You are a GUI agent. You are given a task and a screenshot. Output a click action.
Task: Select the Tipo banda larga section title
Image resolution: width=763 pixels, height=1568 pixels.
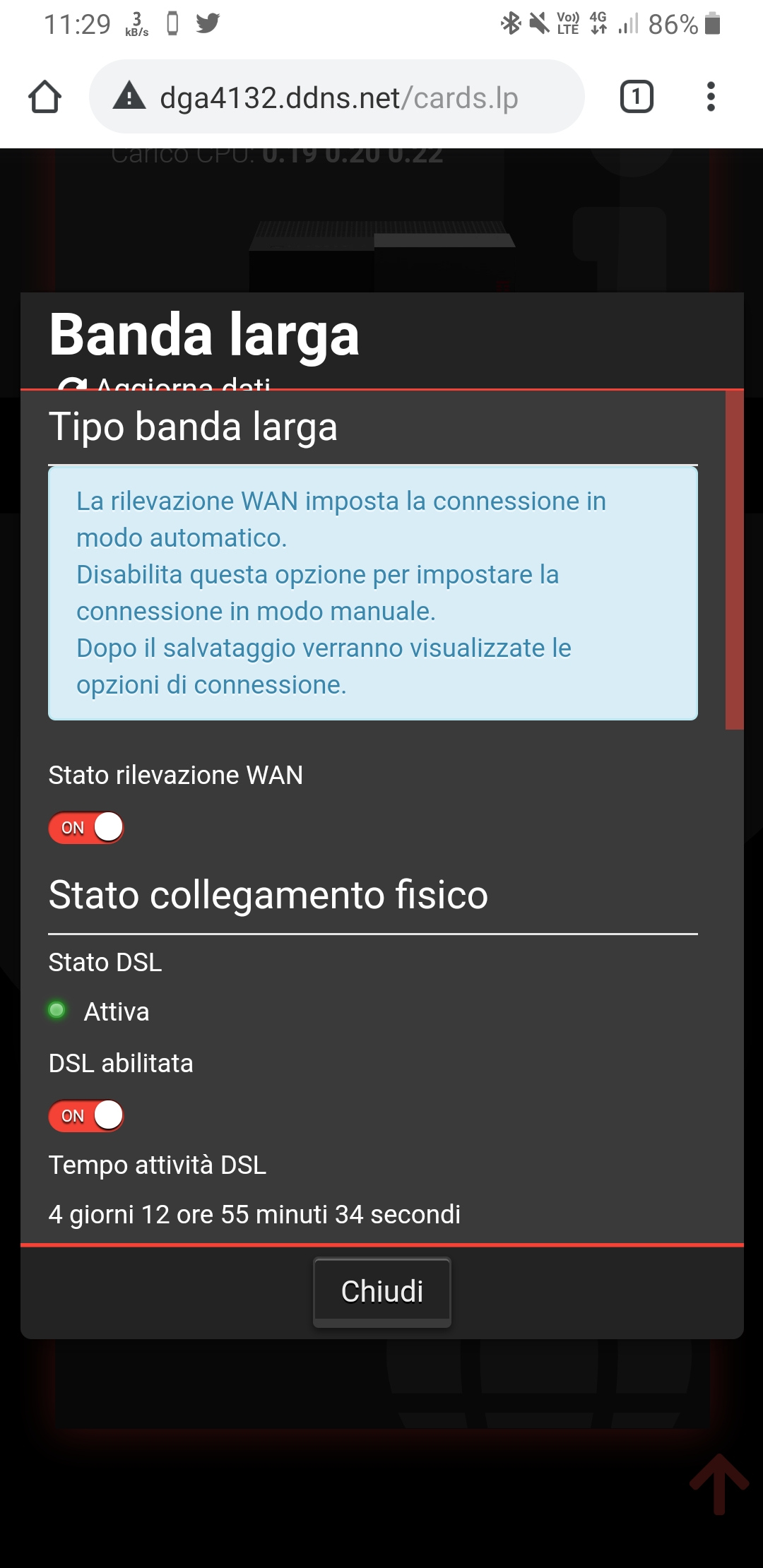pos(194,427)
